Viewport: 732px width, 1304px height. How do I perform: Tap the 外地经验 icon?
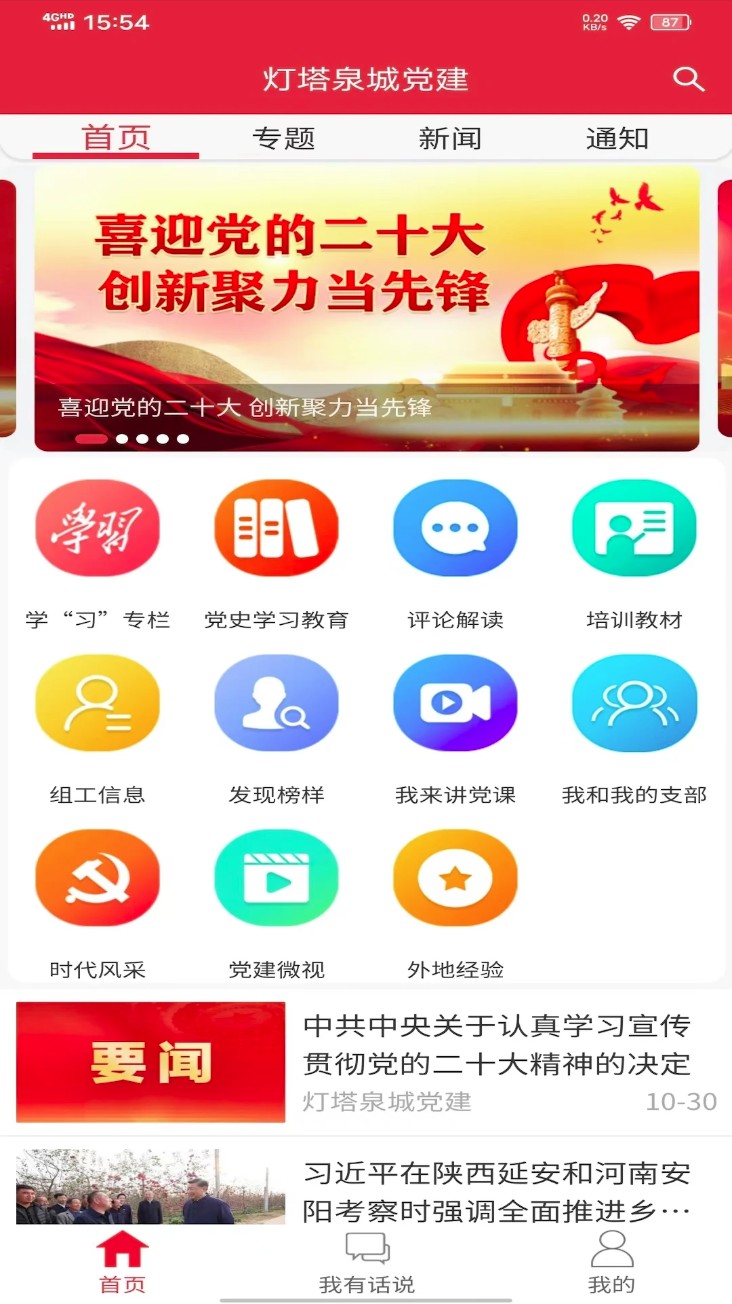coord(455,878)
